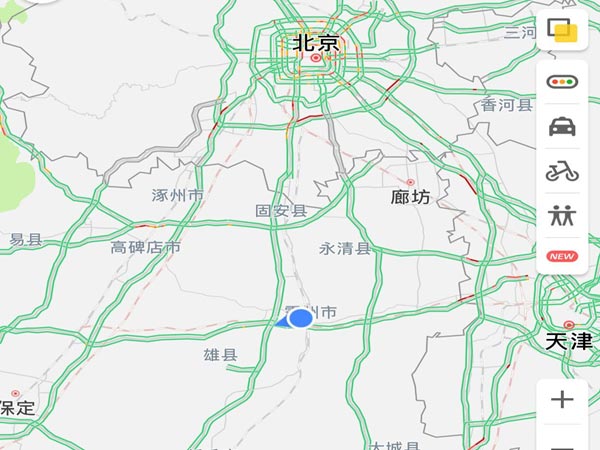Zoom in with the plus button
Image resolution: width=600 pixels, height=450 pixels.
click(x=562, y=400)
